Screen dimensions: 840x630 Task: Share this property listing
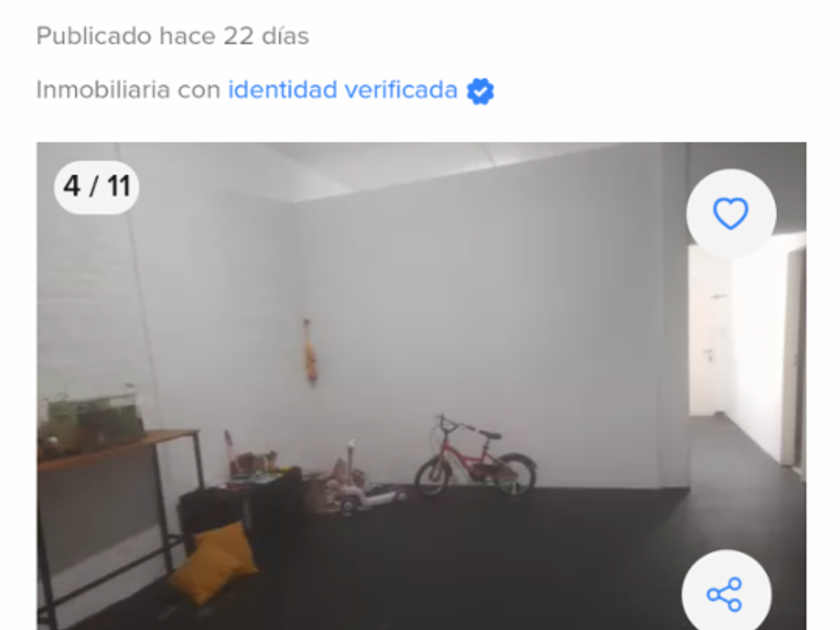pyautogui.click(x=726, y=593)
